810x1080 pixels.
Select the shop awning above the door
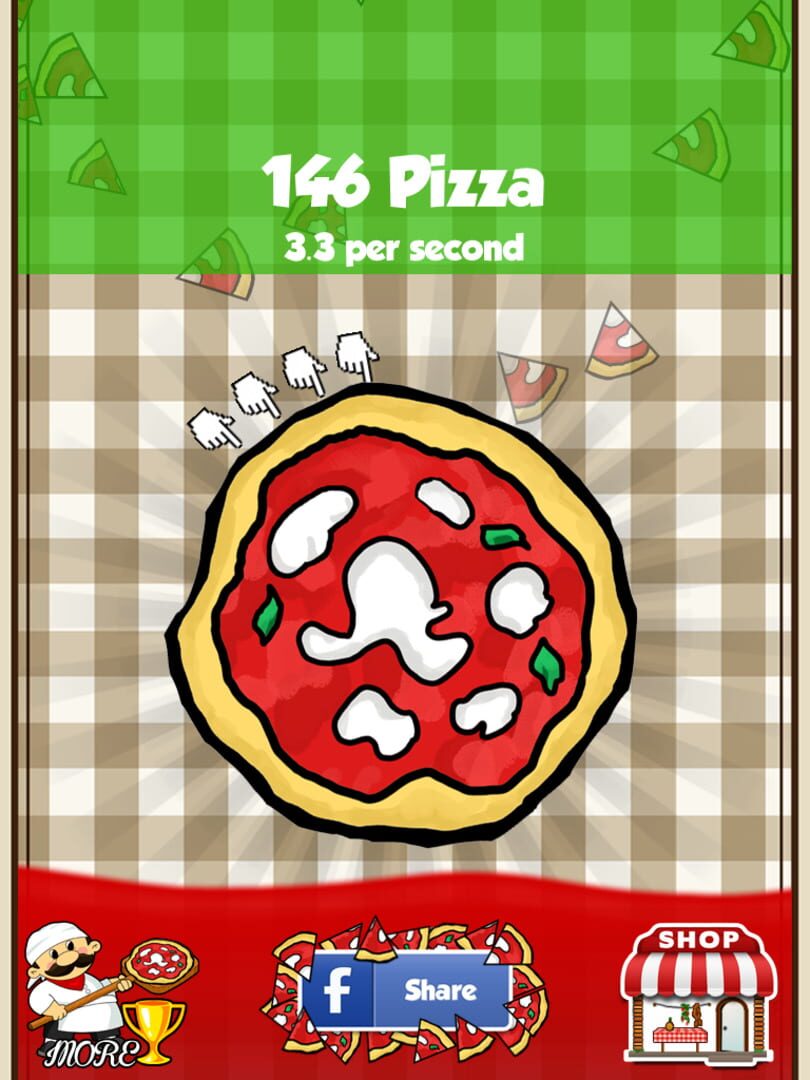point(700,975)
